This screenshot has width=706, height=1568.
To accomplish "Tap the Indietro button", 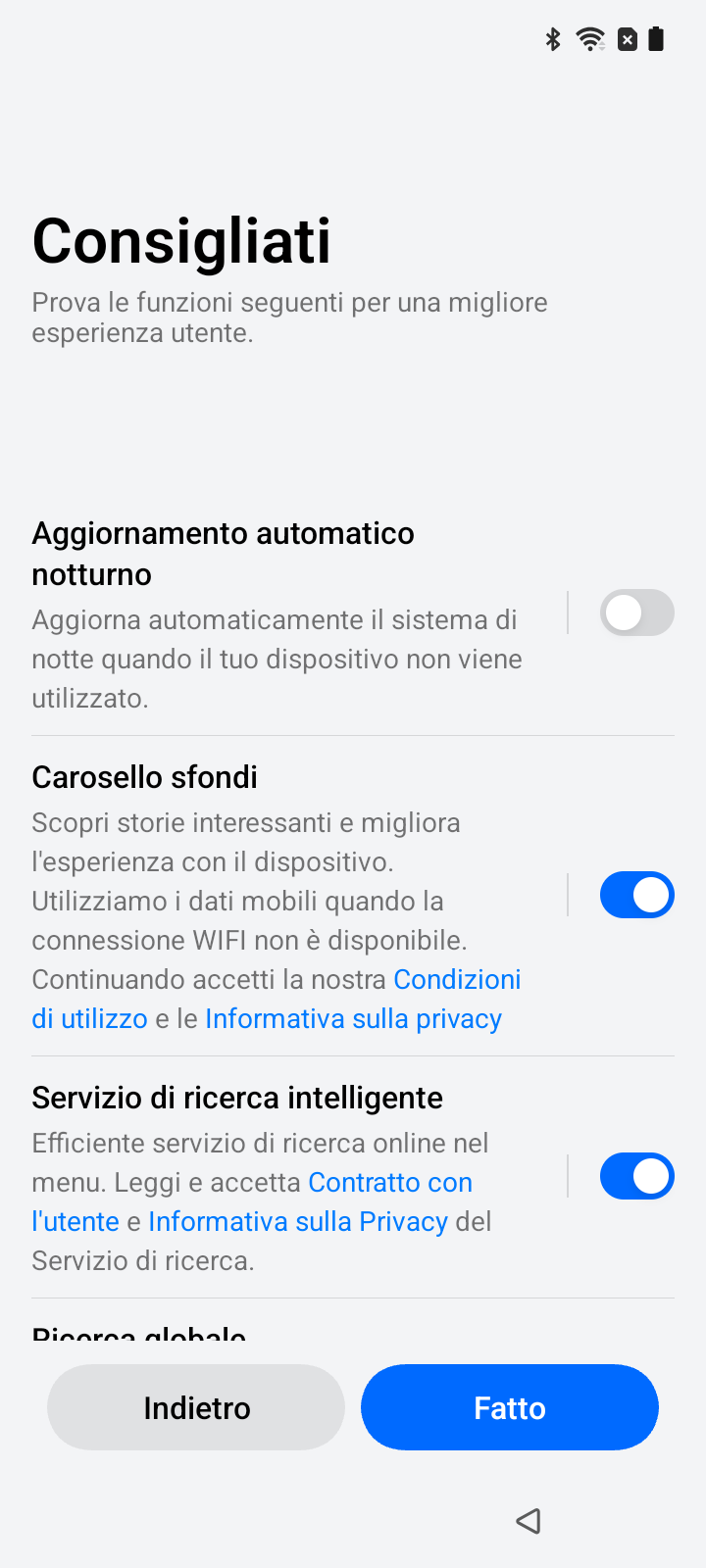I will tap(196, 1407).
